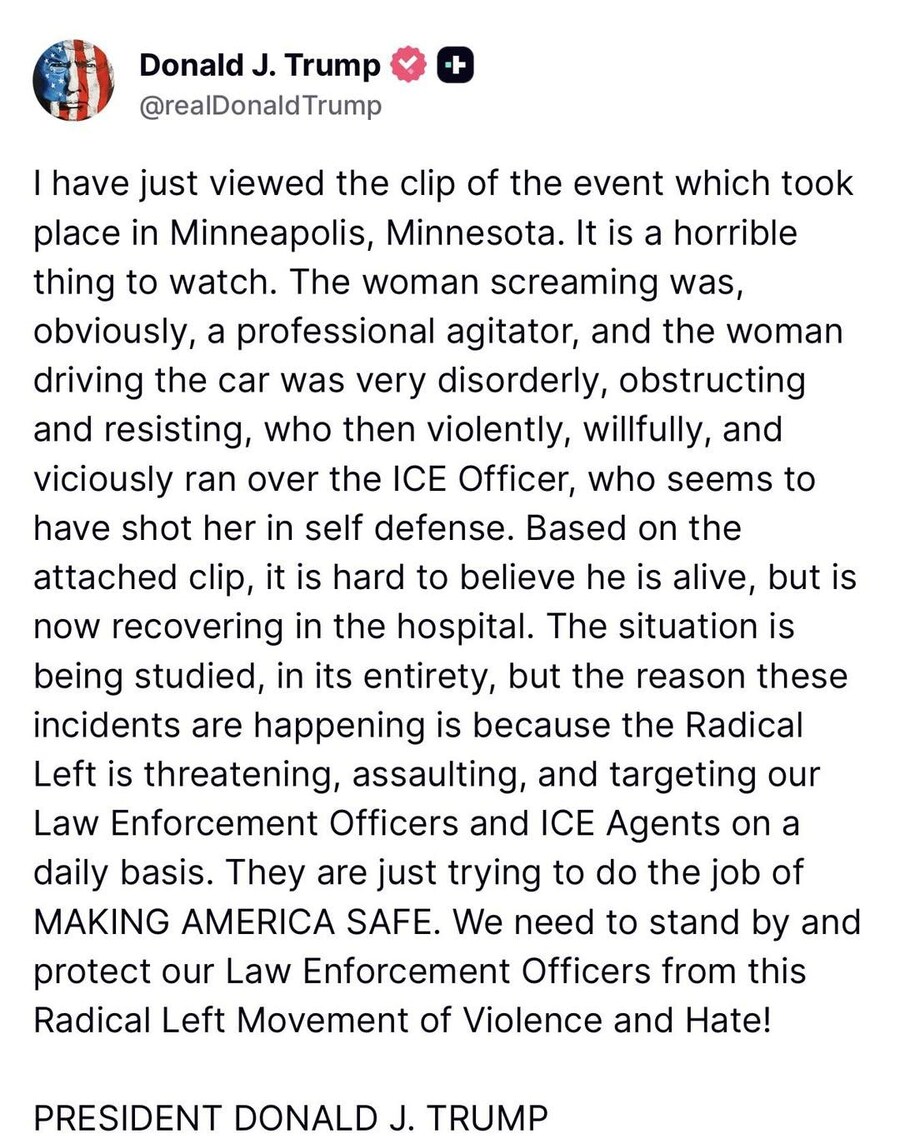Image resolution: width=900 pixels, height=1144 pixels.
Task: Open the Donald J. Trump display name
Action: [259, 65]
